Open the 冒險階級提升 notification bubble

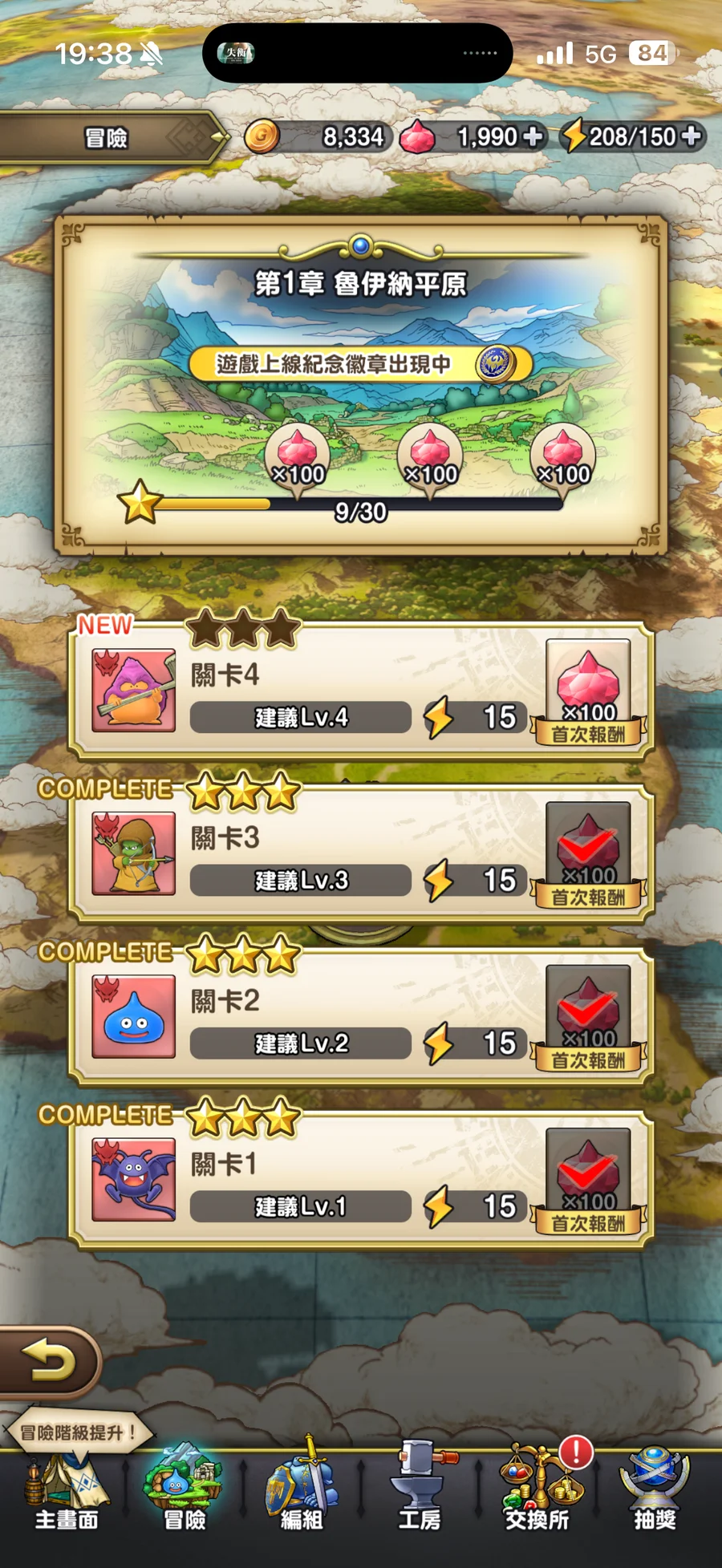(78, 1432)
